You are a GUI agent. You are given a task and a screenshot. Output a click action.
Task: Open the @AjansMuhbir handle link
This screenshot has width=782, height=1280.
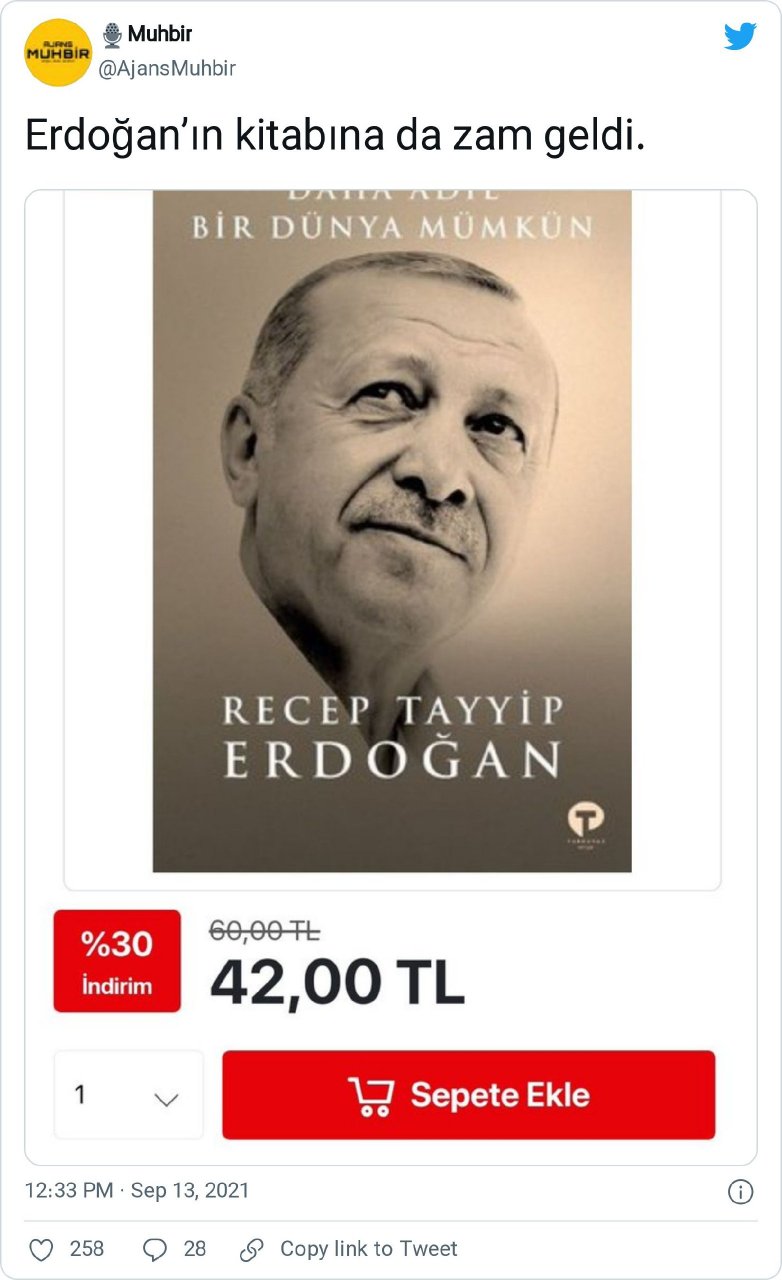(x=167, y=68)
